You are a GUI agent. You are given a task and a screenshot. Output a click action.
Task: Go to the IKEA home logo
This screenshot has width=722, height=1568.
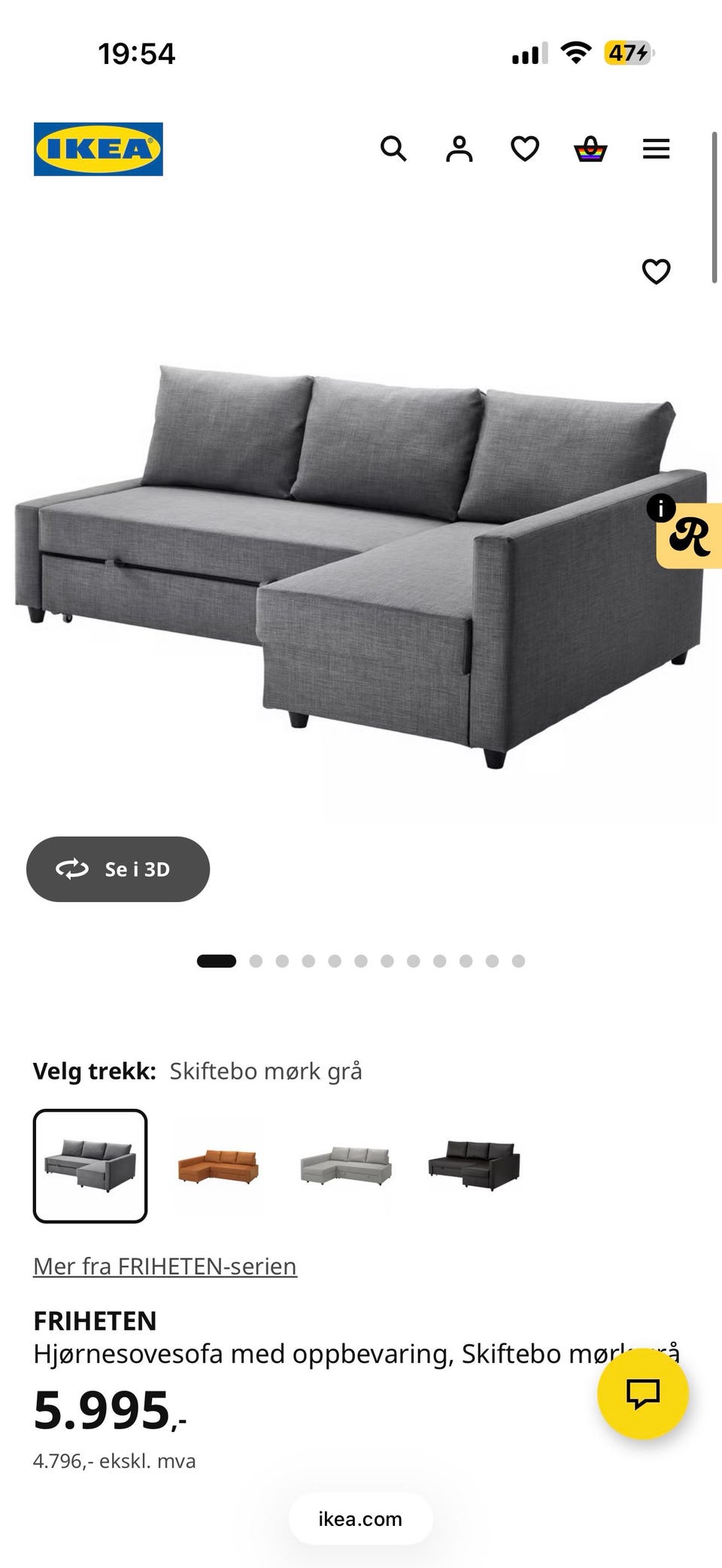(99, 149)
